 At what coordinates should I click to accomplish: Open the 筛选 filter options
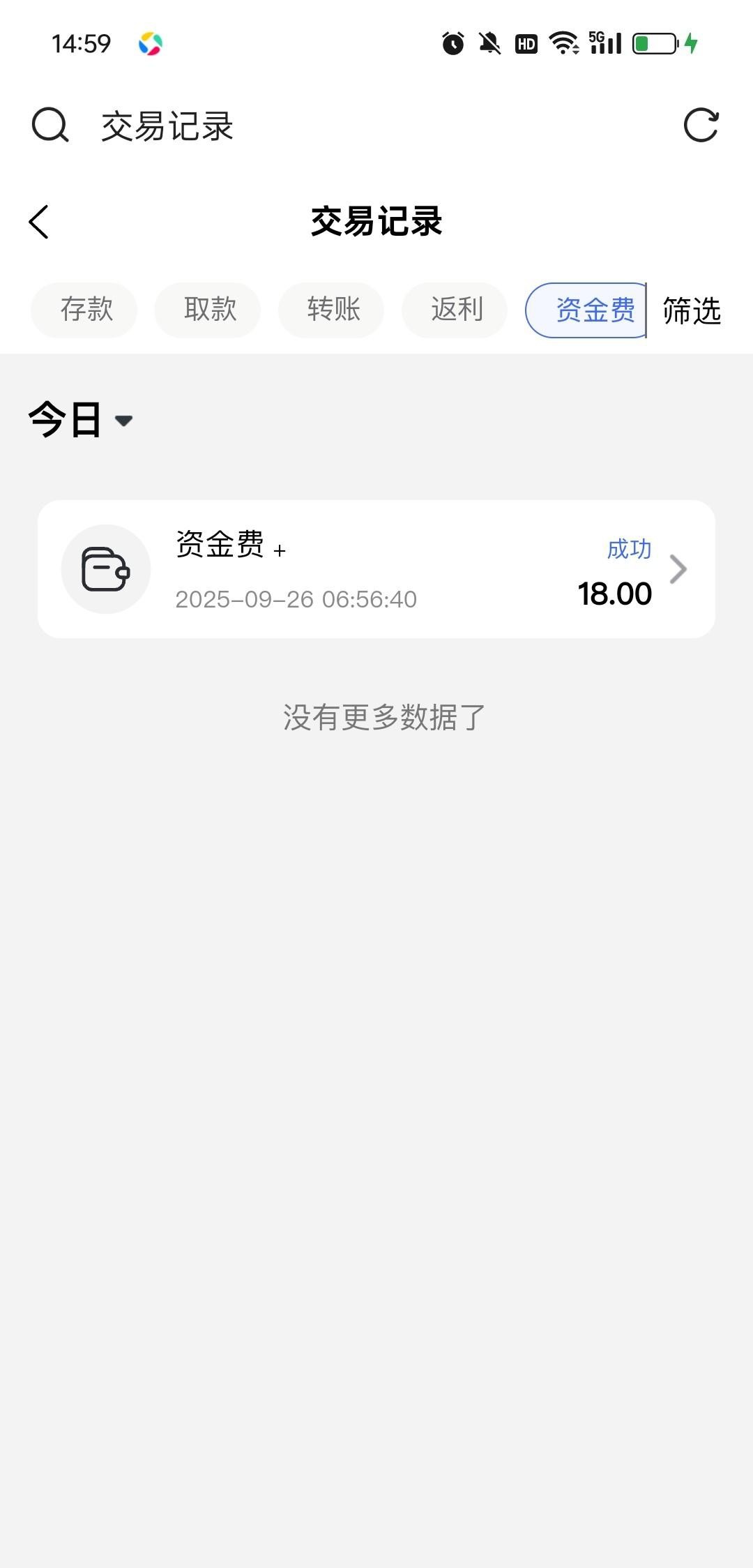pos(691,310)
